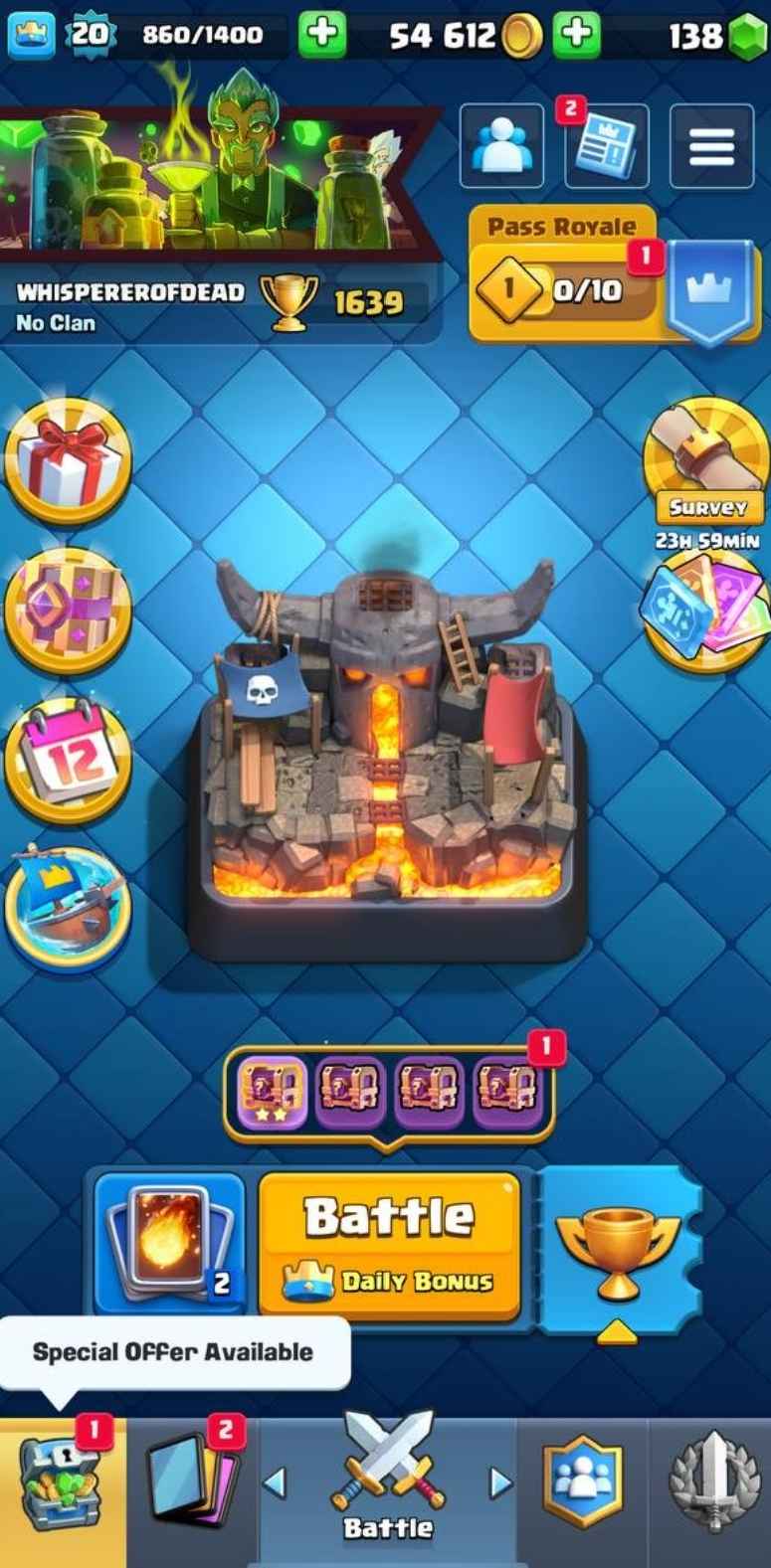The height and width of the screenshot is (1568, 771).
Task: Open the friends social icon
Action: [501, 146]
